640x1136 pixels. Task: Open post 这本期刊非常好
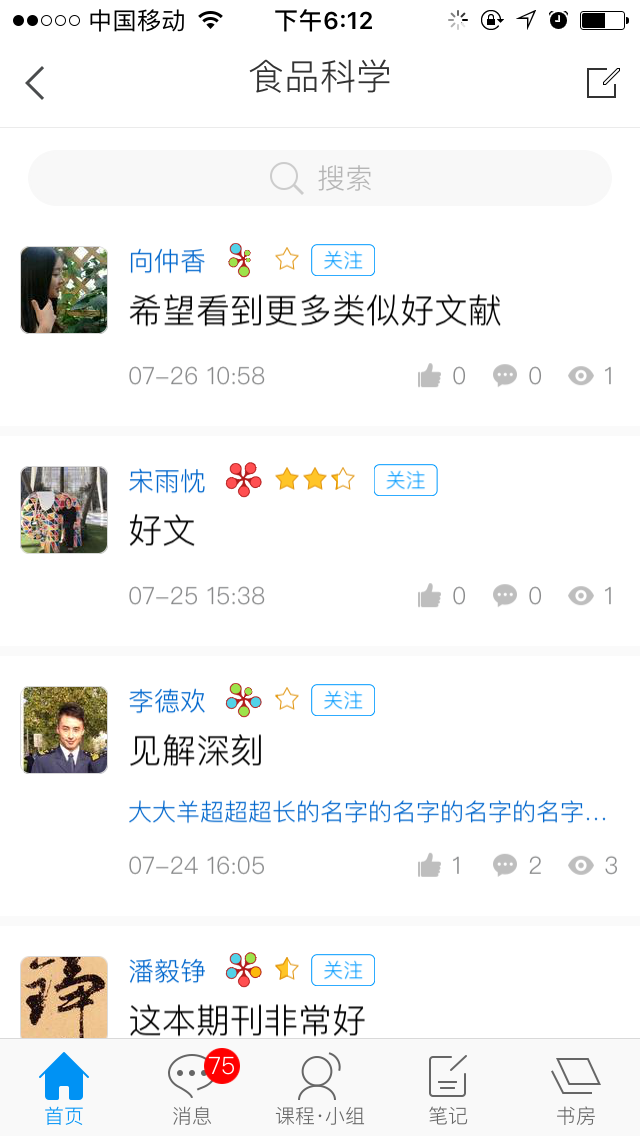[x=247, y=1020]
